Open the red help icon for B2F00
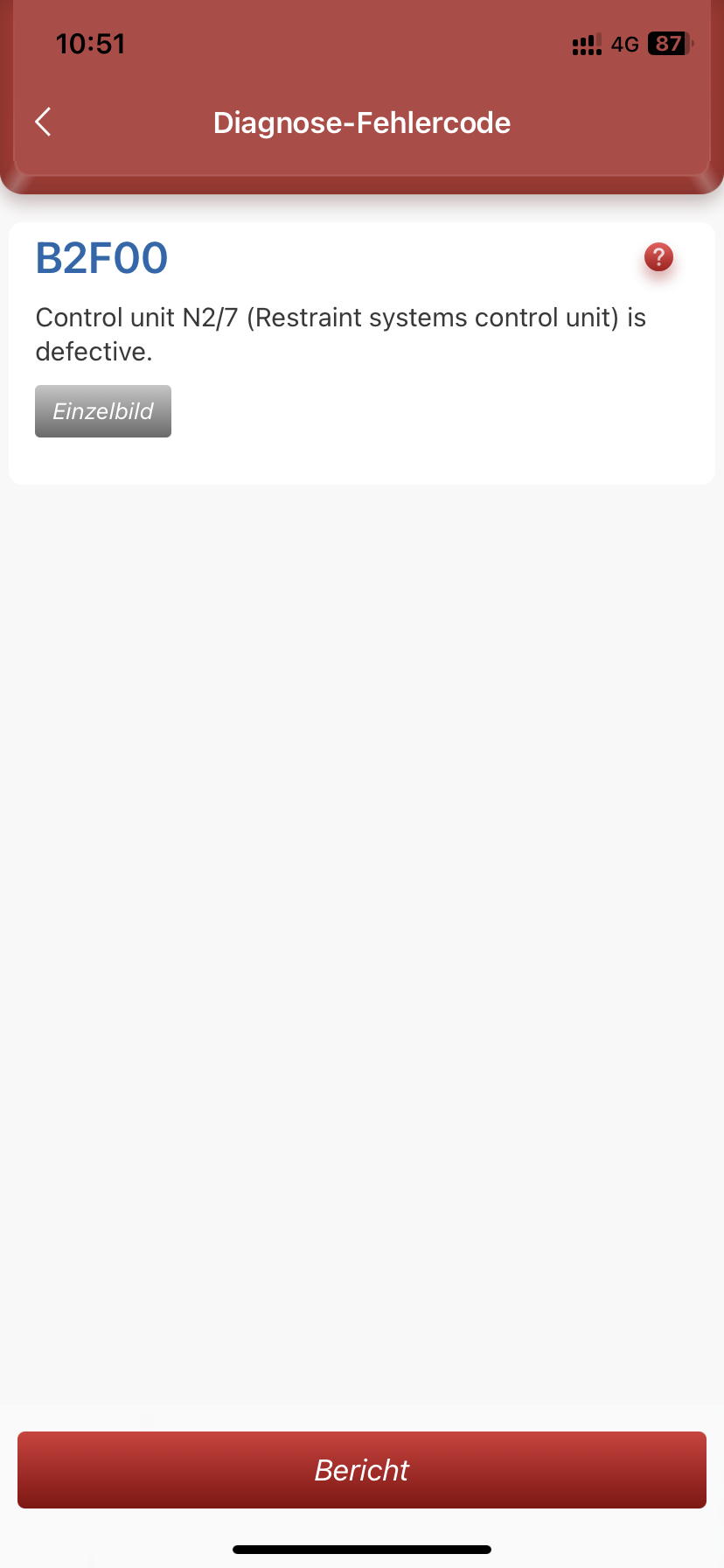Image resolution: width=724 pixels, height=1568 pixels. coord(658,257)
